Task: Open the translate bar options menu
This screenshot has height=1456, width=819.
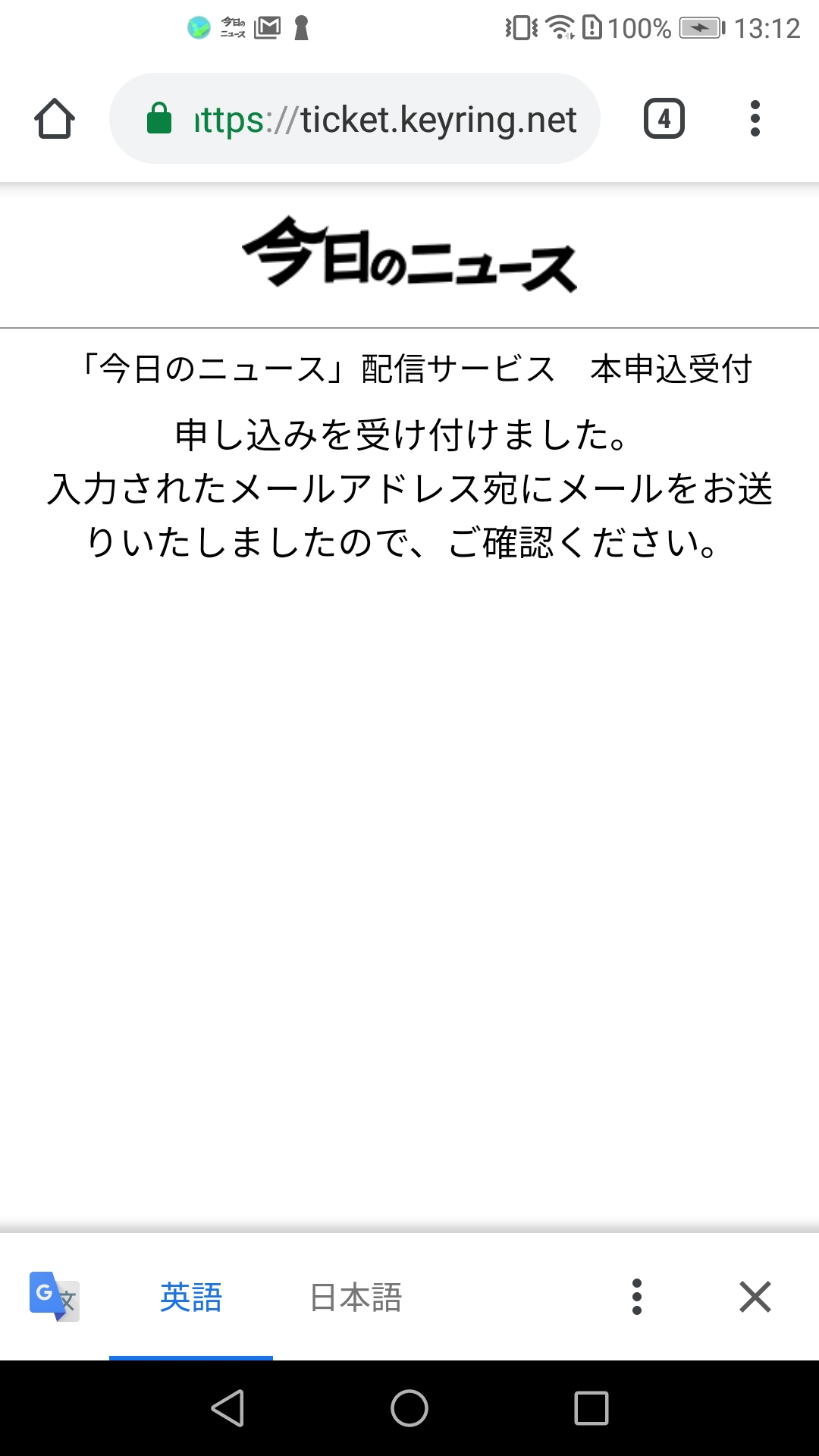Action: tap(637, 1298)
